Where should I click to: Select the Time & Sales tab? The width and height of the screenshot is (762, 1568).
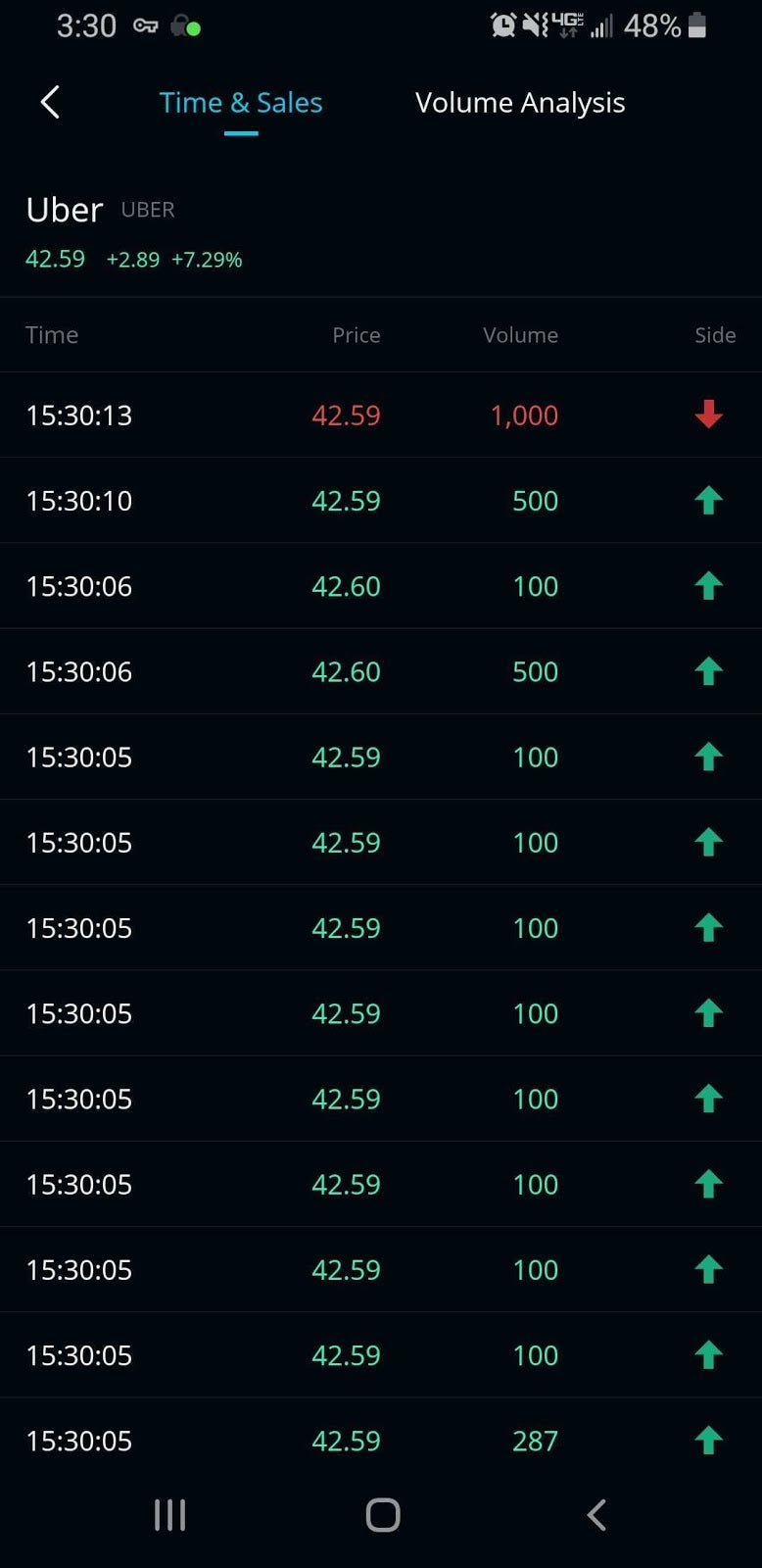[241, 103]
